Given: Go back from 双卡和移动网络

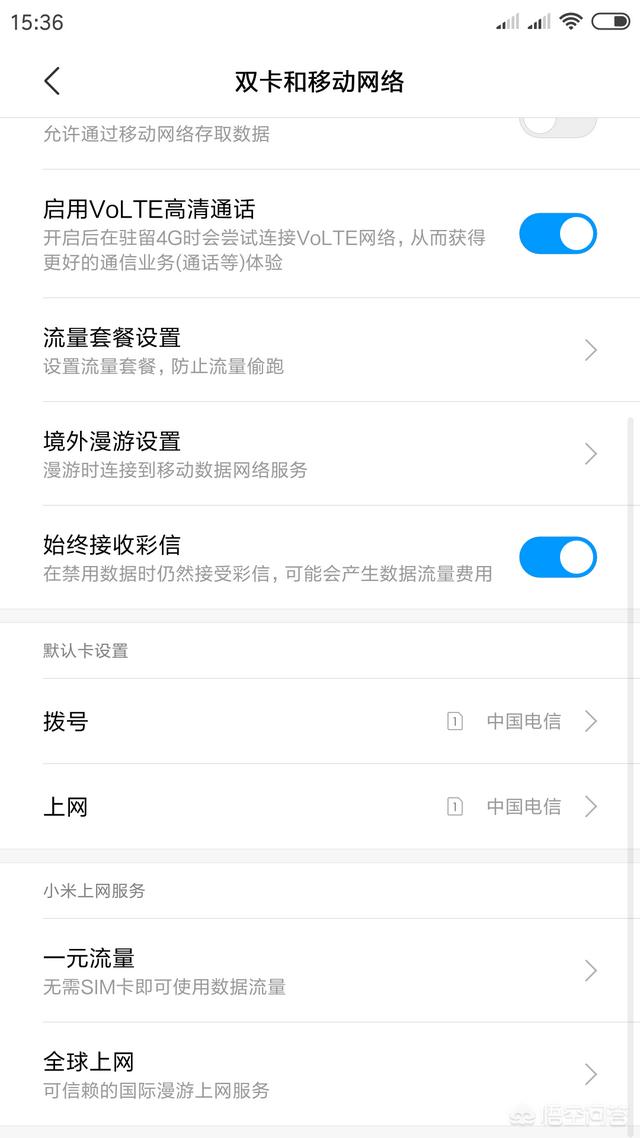Looking at the screenshot, I should click(52, 81).
